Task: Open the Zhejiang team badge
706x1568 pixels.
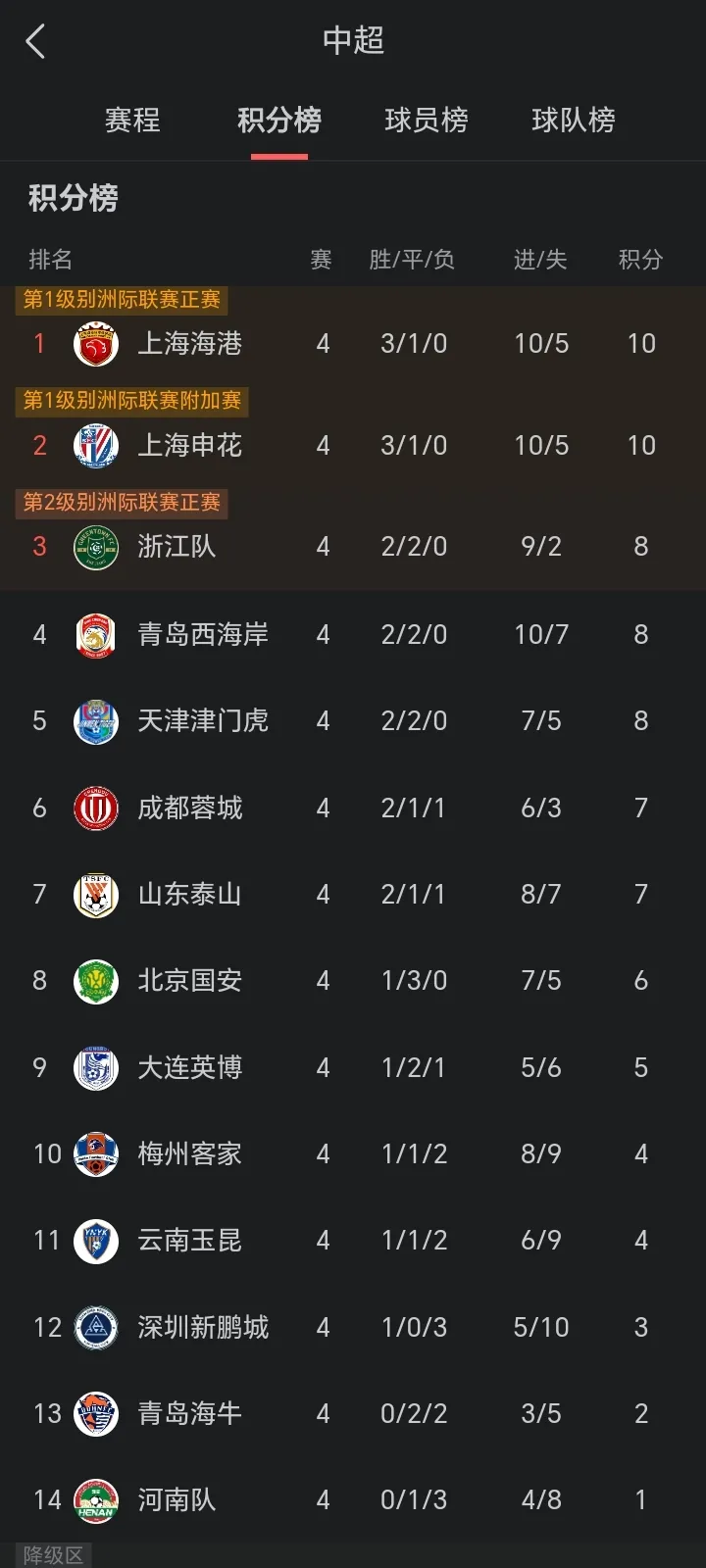Action: [x=95, y=547]
